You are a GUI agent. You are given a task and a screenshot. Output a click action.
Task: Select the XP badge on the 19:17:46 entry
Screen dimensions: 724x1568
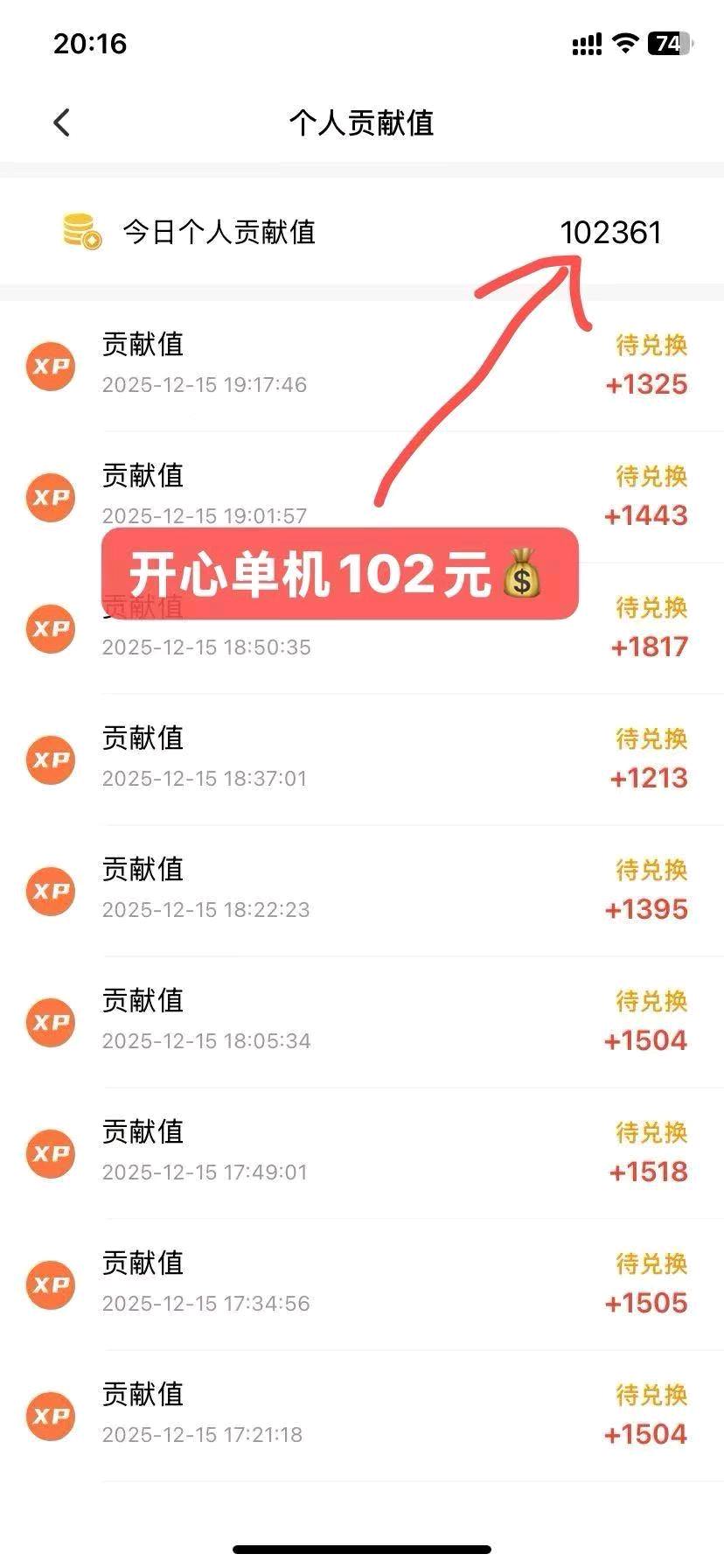(x=50, y=366)
